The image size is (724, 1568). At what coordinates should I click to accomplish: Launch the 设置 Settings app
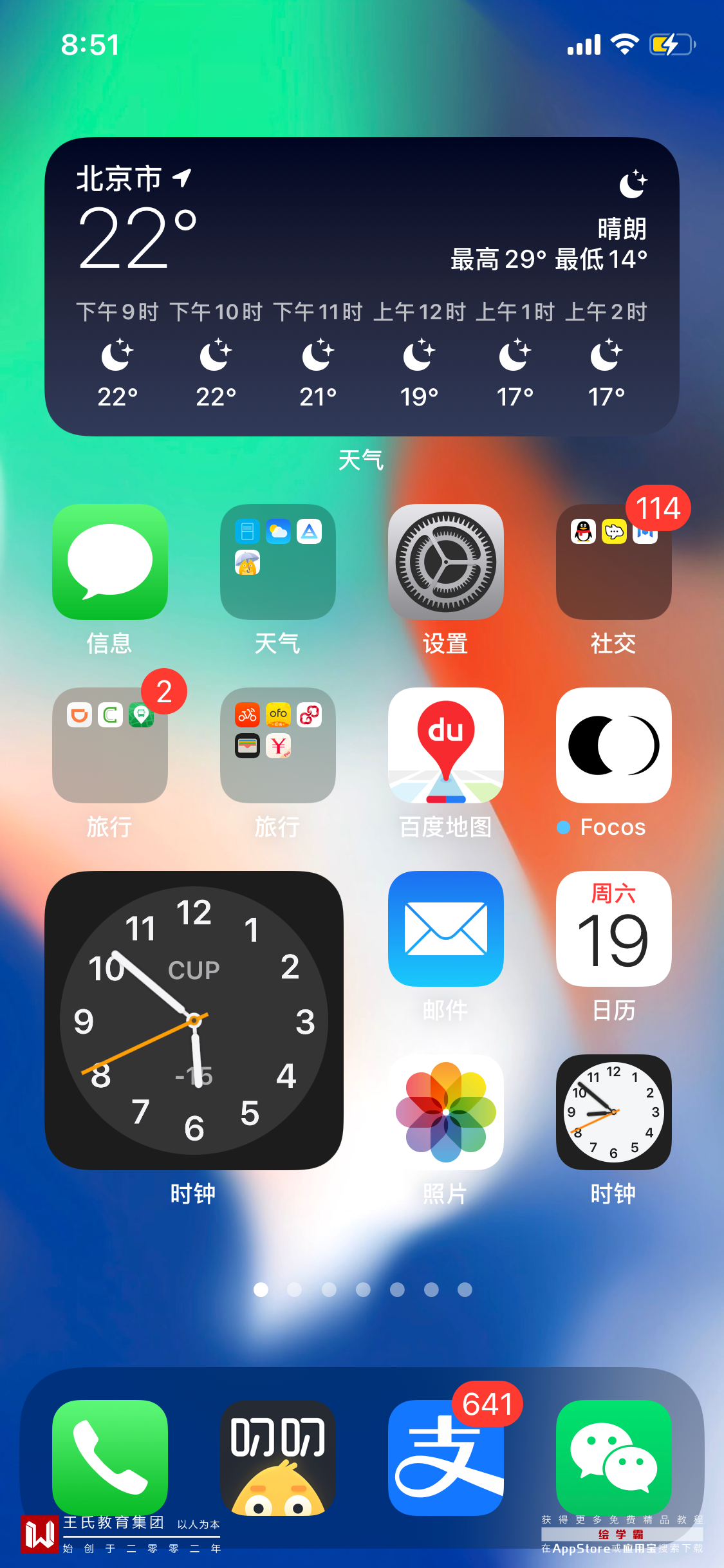pyautogui.click(x=445, y=562)
